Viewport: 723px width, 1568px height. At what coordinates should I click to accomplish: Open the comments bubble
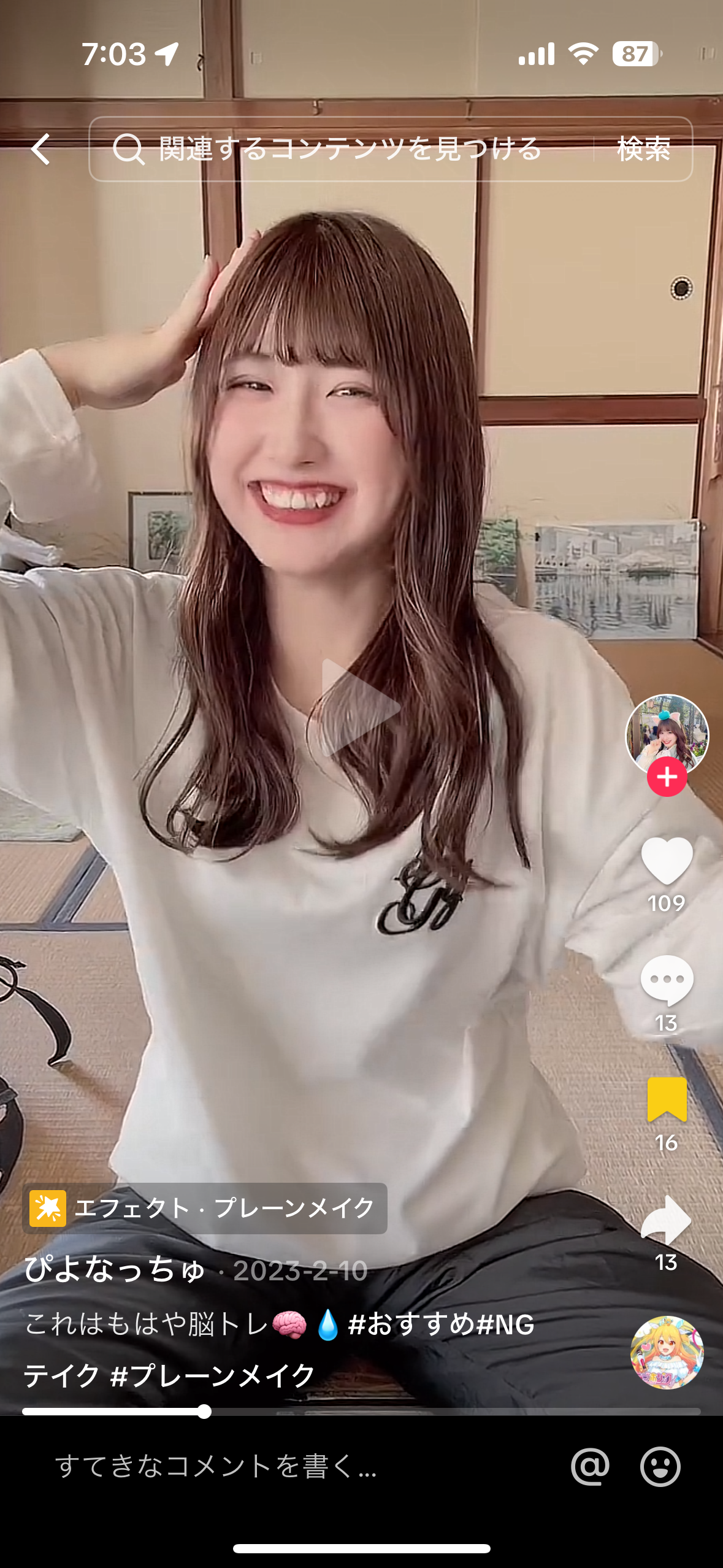[667, 980]
